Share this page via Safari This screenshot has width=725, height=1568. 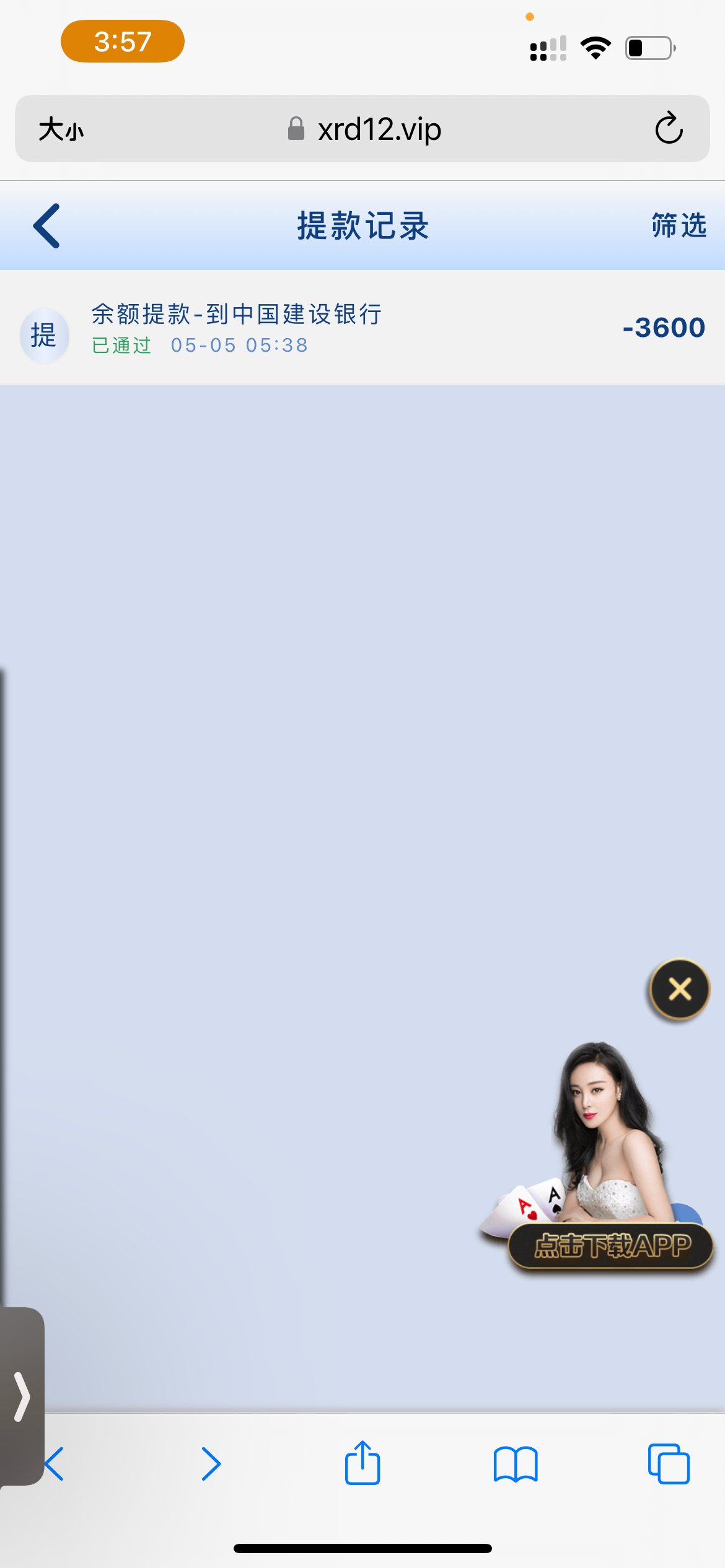point(362,1464)
